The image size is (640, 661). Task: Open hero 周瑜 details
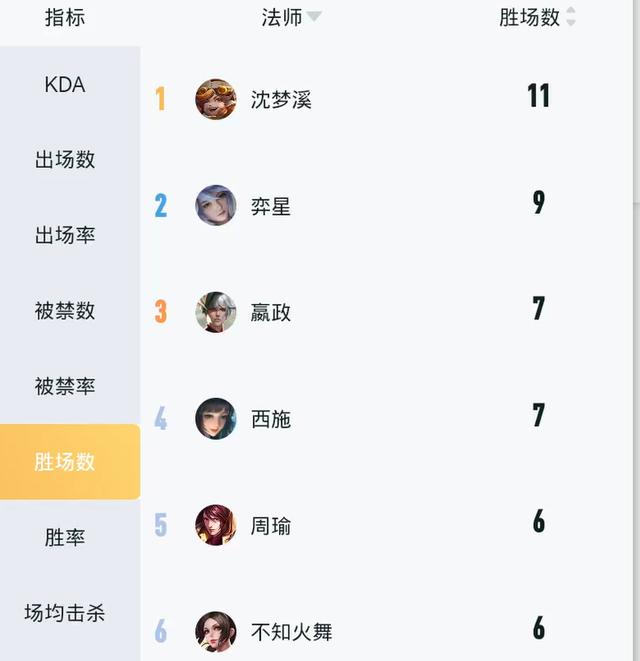[270, 526]
